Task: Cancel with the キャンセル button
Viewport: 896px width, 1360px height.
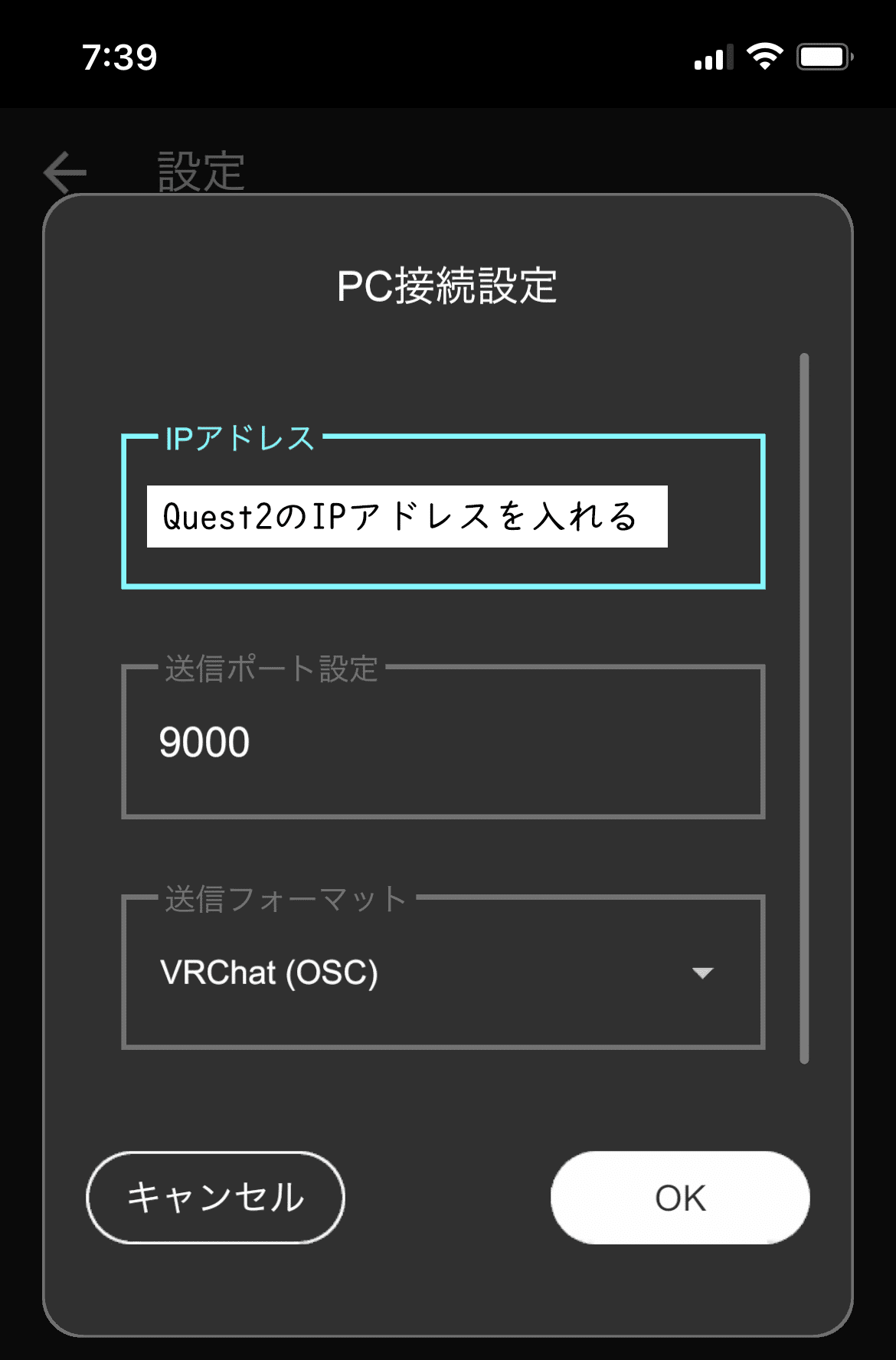Action: point(215,1198)
